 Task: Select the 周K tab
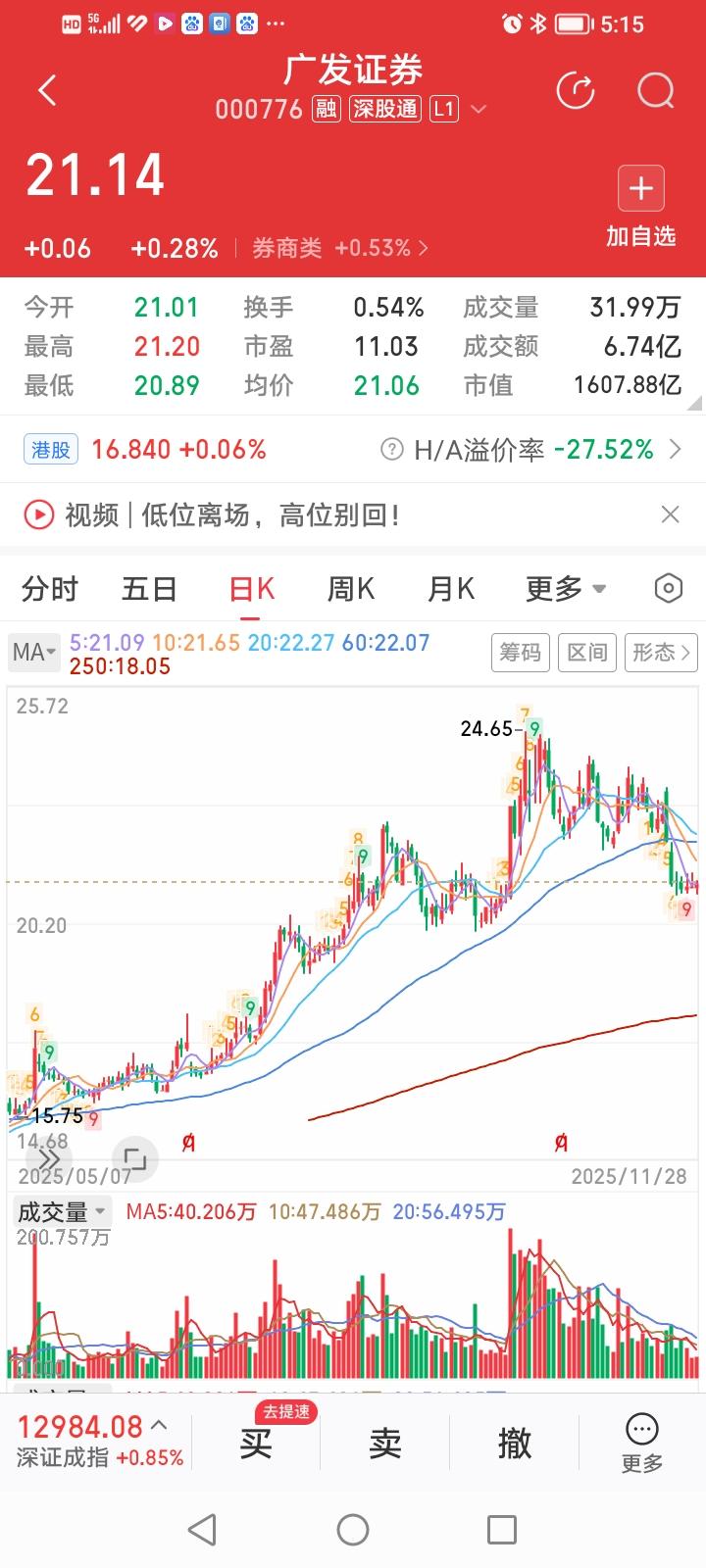point(350,589)
